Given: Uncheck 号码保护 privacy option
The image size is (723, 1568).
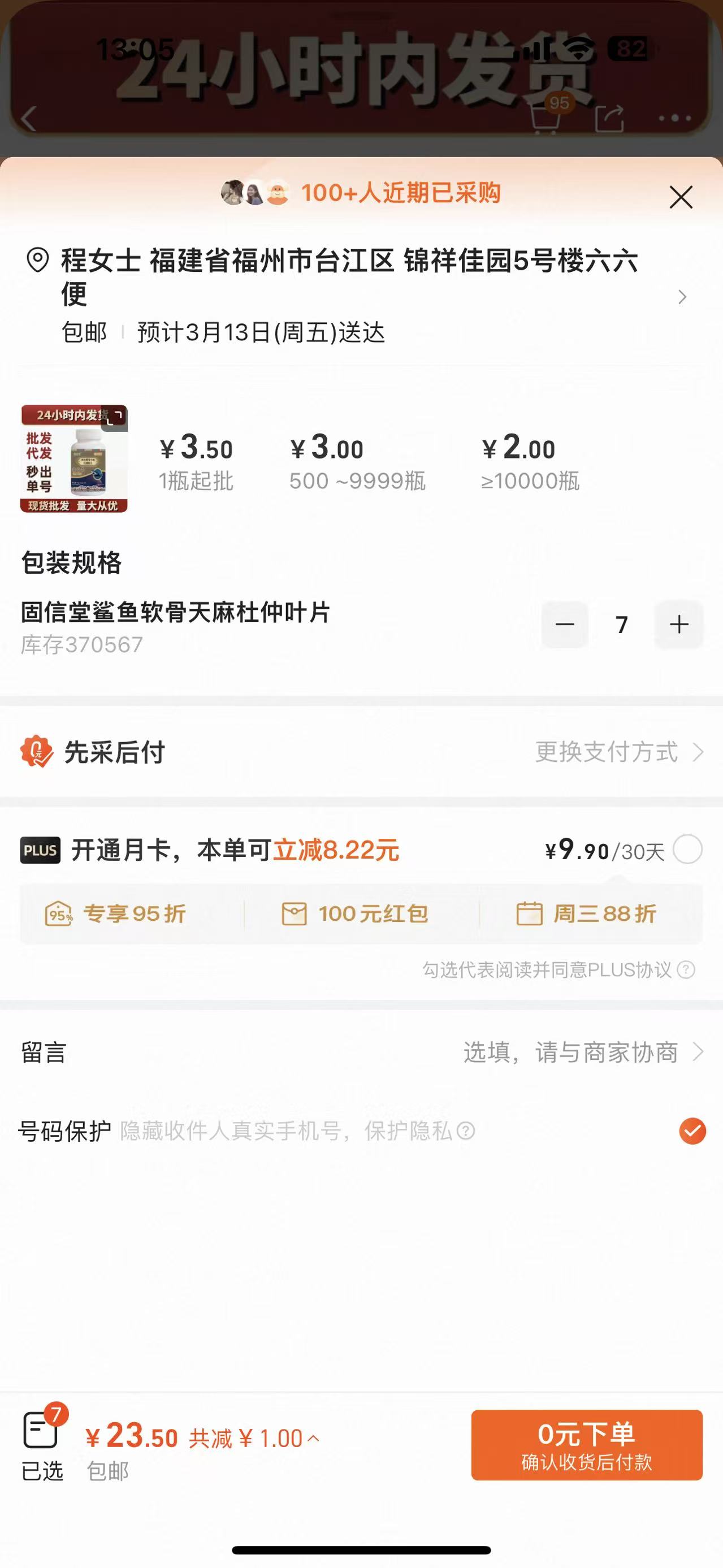Looking at the screenshot, I should click(x=692, y=1131).
